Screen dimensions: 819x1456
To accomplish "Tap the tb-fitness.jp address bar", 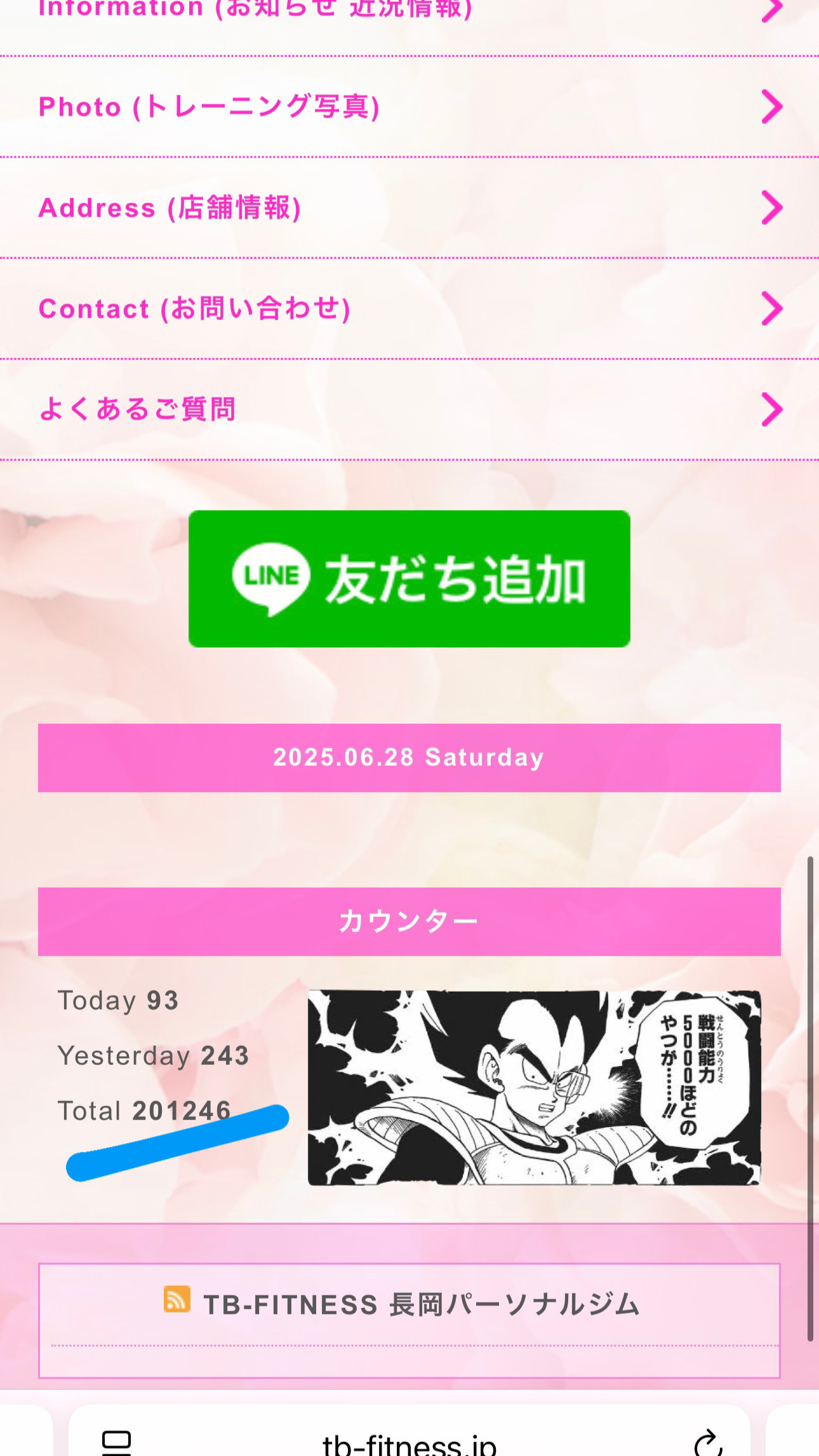I will [x=409, y=1441].
